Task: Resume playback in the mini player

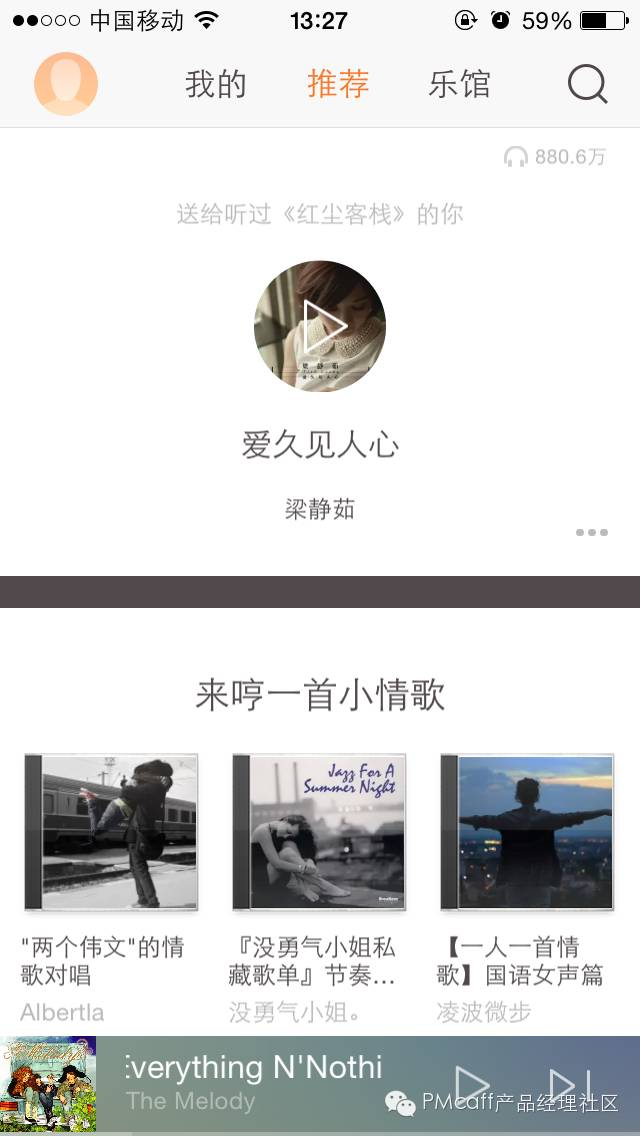Action: point(472,1085)
